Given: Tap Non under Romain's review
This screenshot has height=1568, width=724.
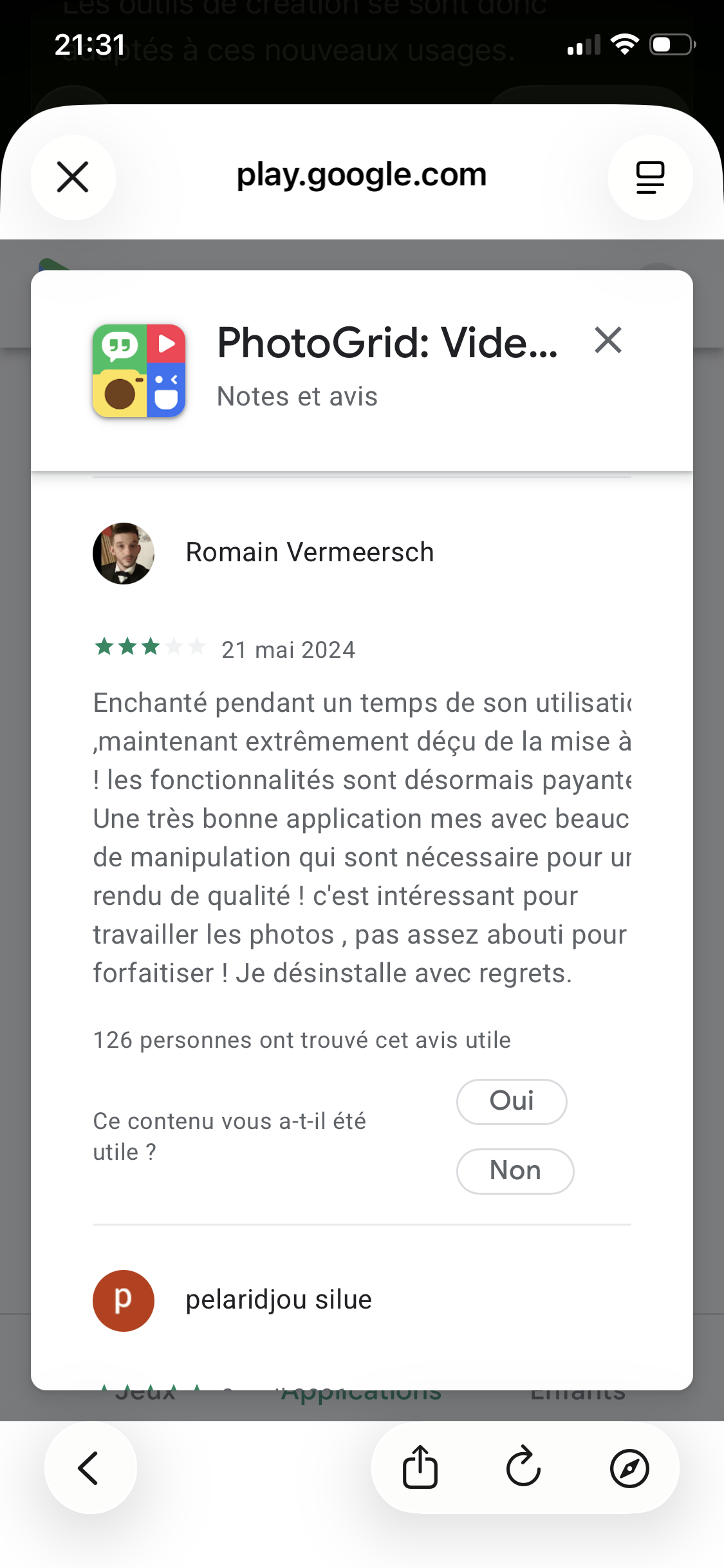Looking at the screenshot, I should point(515,1171).
